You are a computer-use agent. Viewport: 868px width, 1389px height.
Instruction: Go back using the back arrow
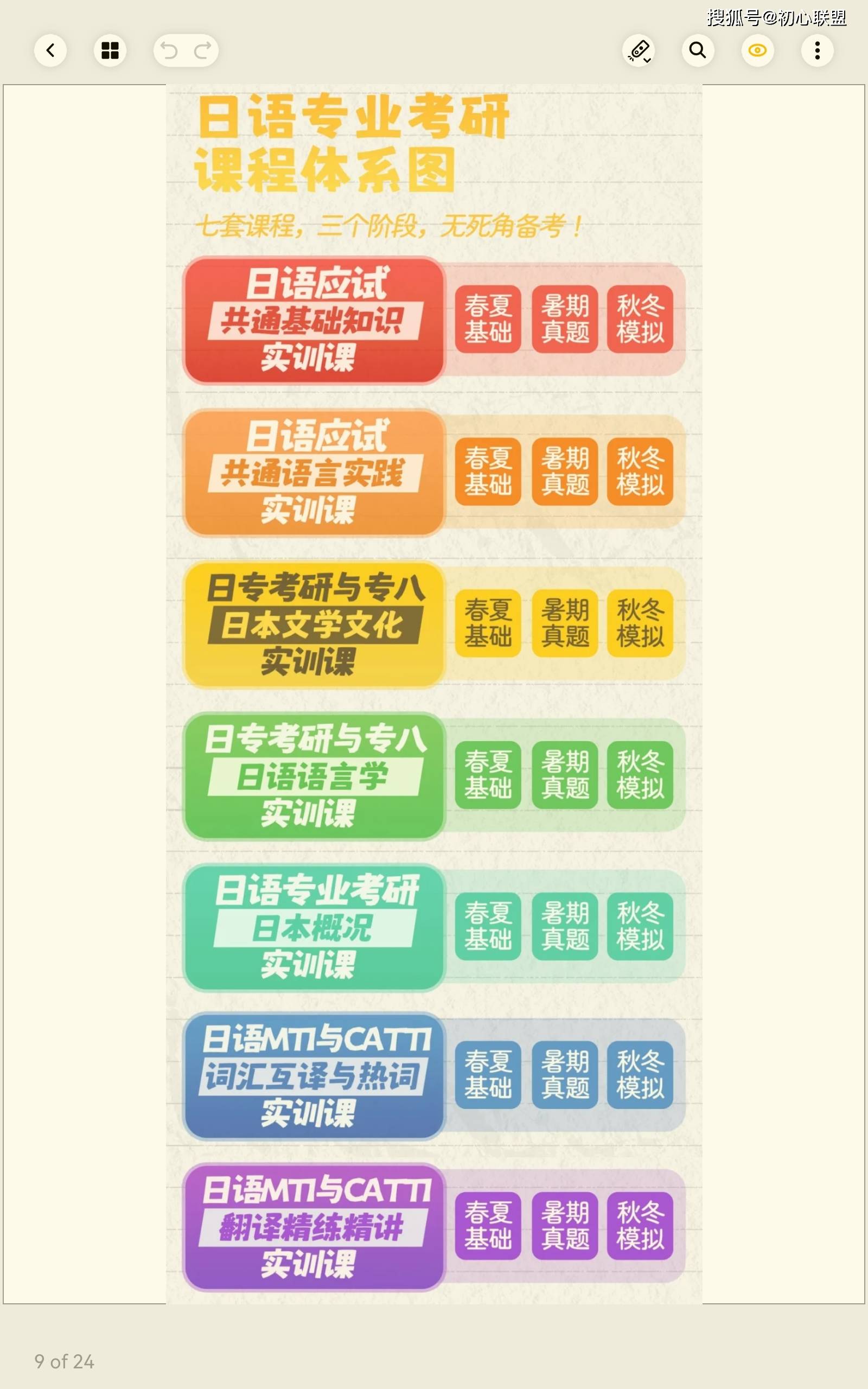pos(50,50)
